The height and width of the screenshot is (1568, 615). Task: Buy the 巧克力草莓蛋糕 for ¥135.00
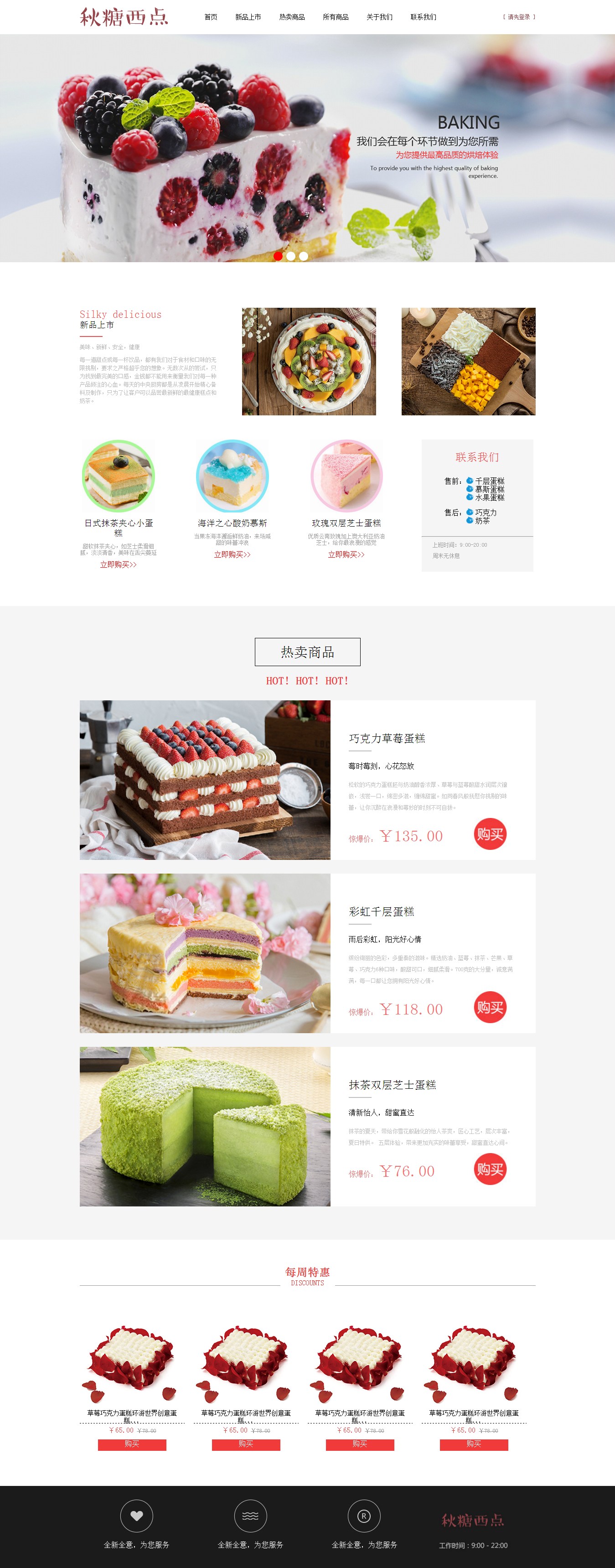490,834
